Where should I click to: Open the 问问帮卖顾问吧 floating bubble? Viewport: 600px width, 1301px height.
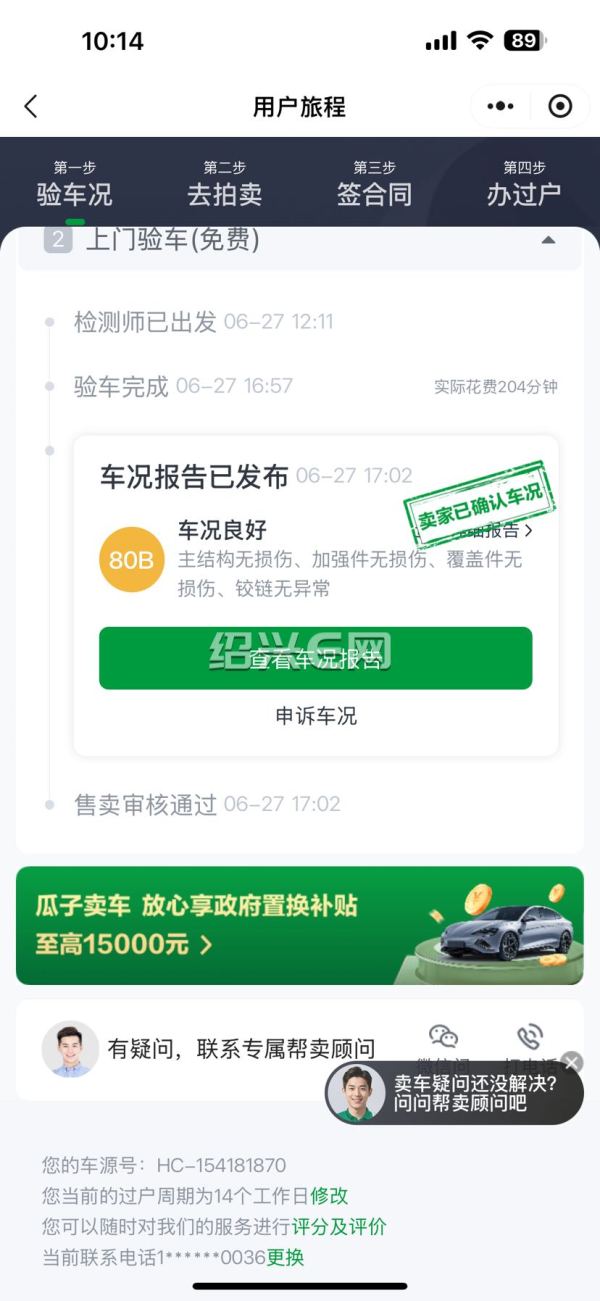pos(460,1093)
